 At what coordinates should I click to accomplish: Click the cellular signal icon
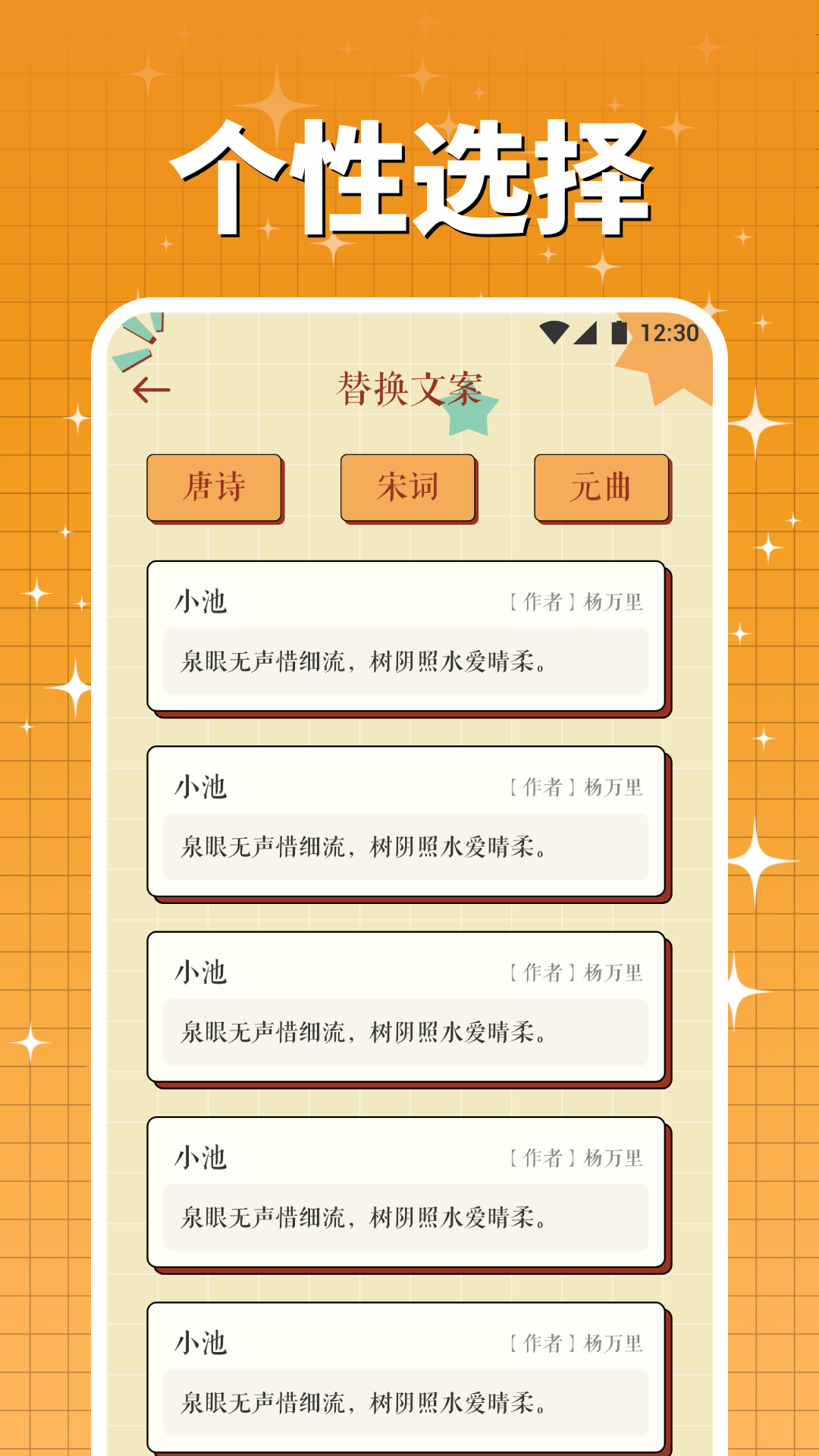point(585,334)
